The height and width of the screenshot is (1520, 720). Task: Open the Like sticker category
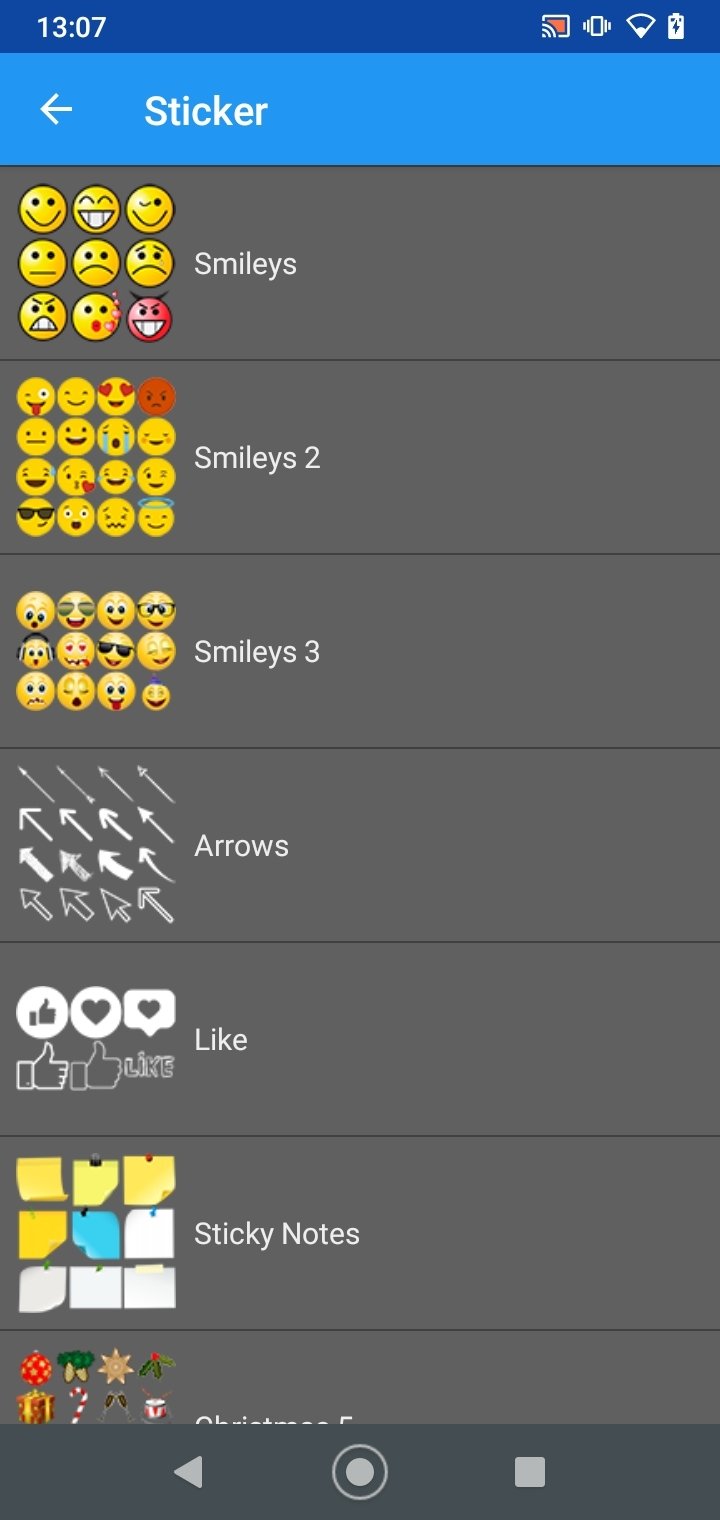click(360, 1040)
